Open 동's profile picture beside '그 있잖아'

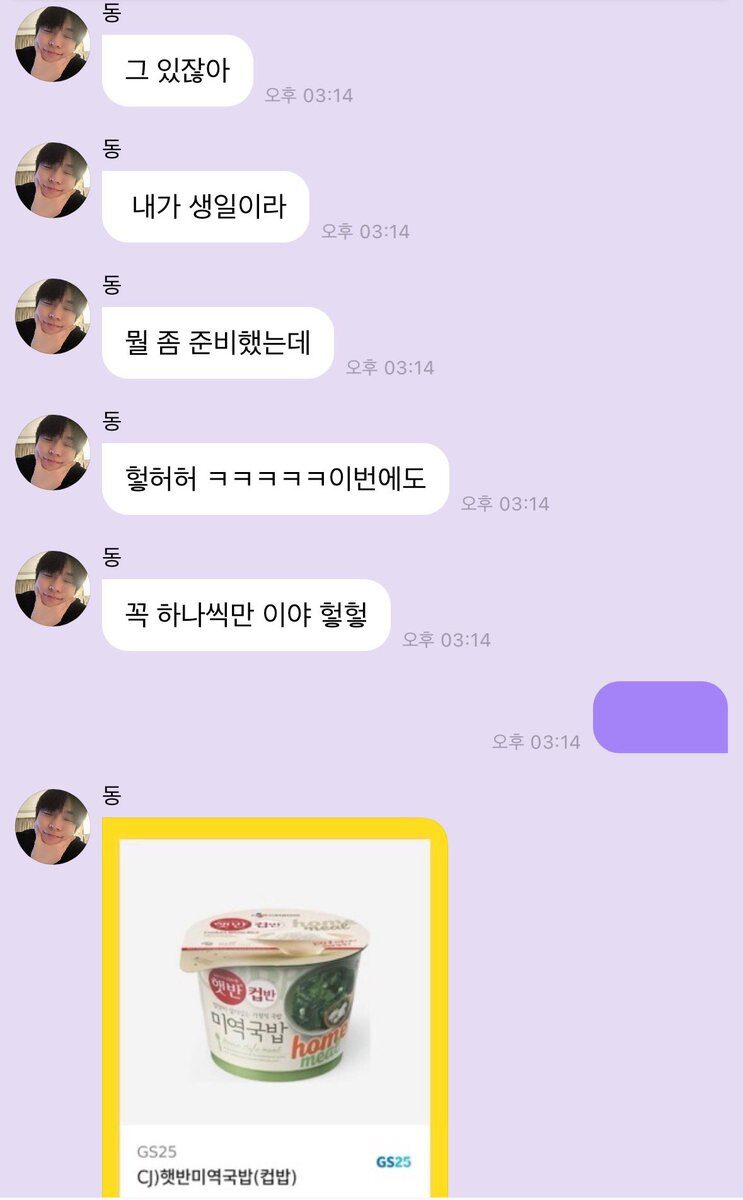[52, 45]
